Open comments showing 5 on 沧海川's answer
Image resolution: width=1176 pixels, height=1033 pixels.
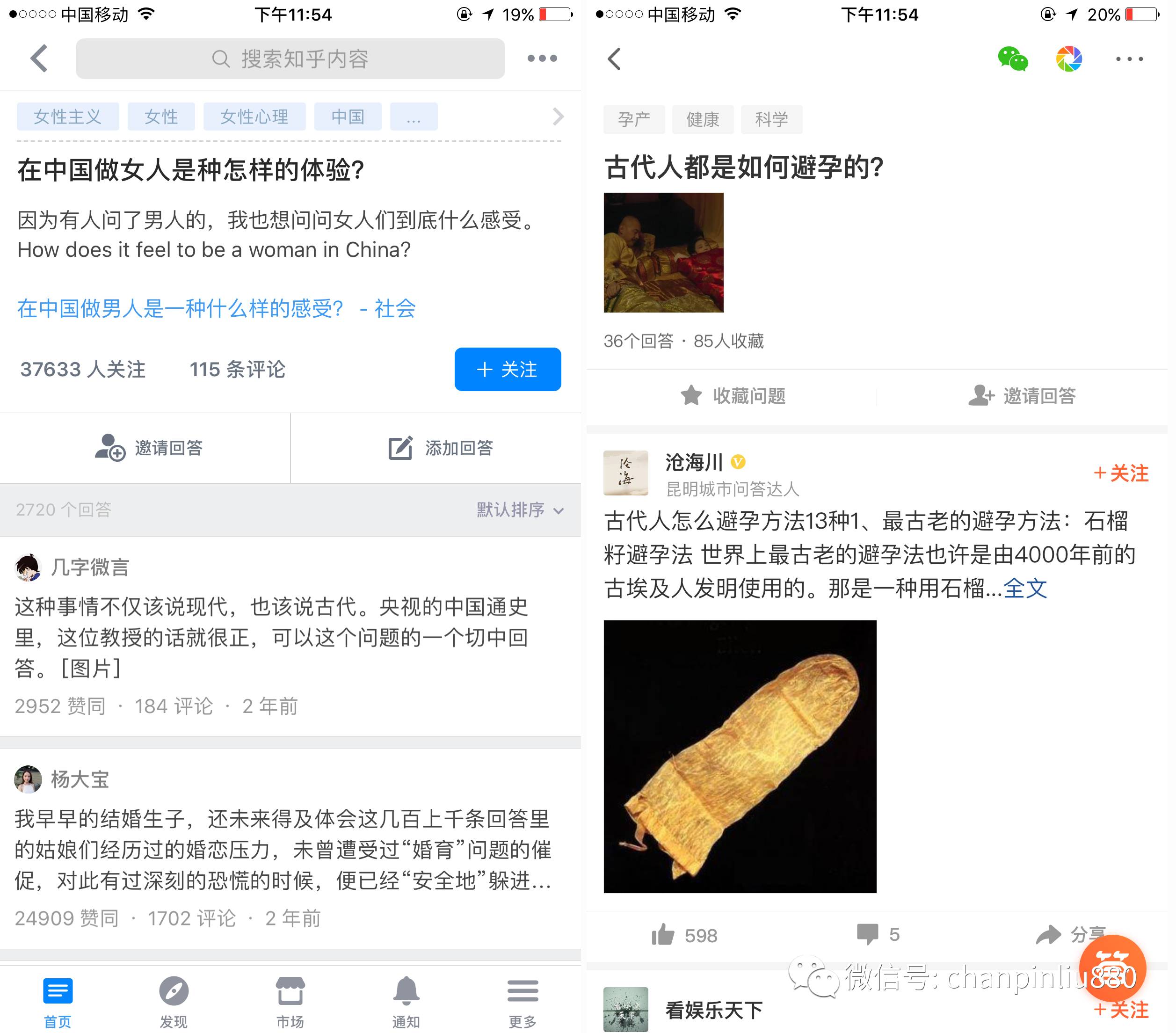pos(878,935)
